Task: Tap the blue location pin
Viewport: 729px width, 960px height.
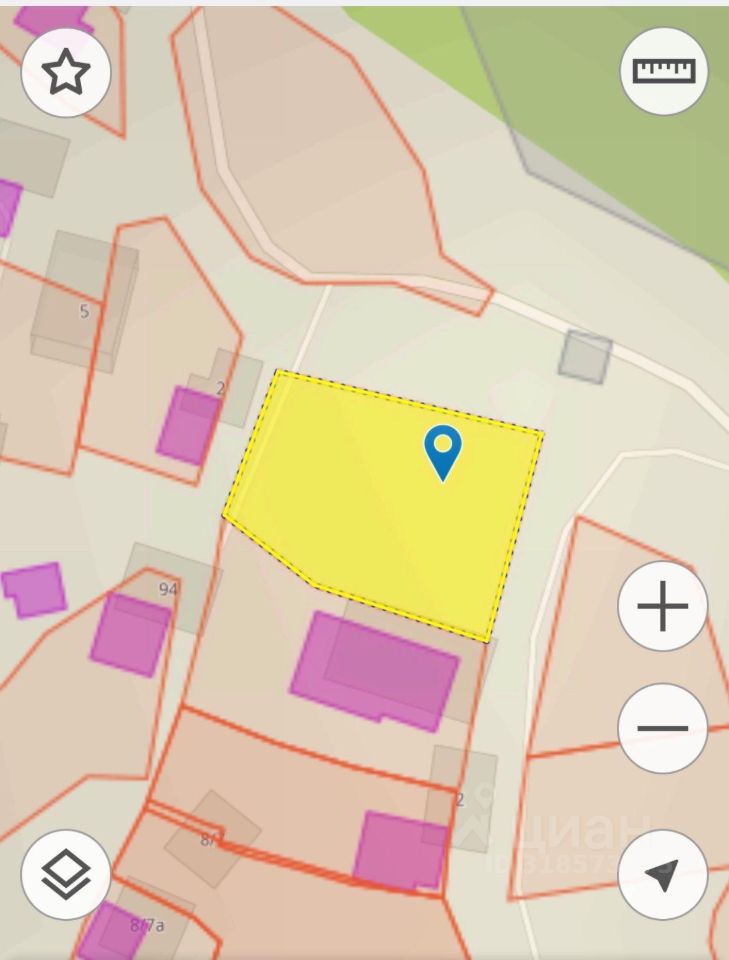Action: 442,450
